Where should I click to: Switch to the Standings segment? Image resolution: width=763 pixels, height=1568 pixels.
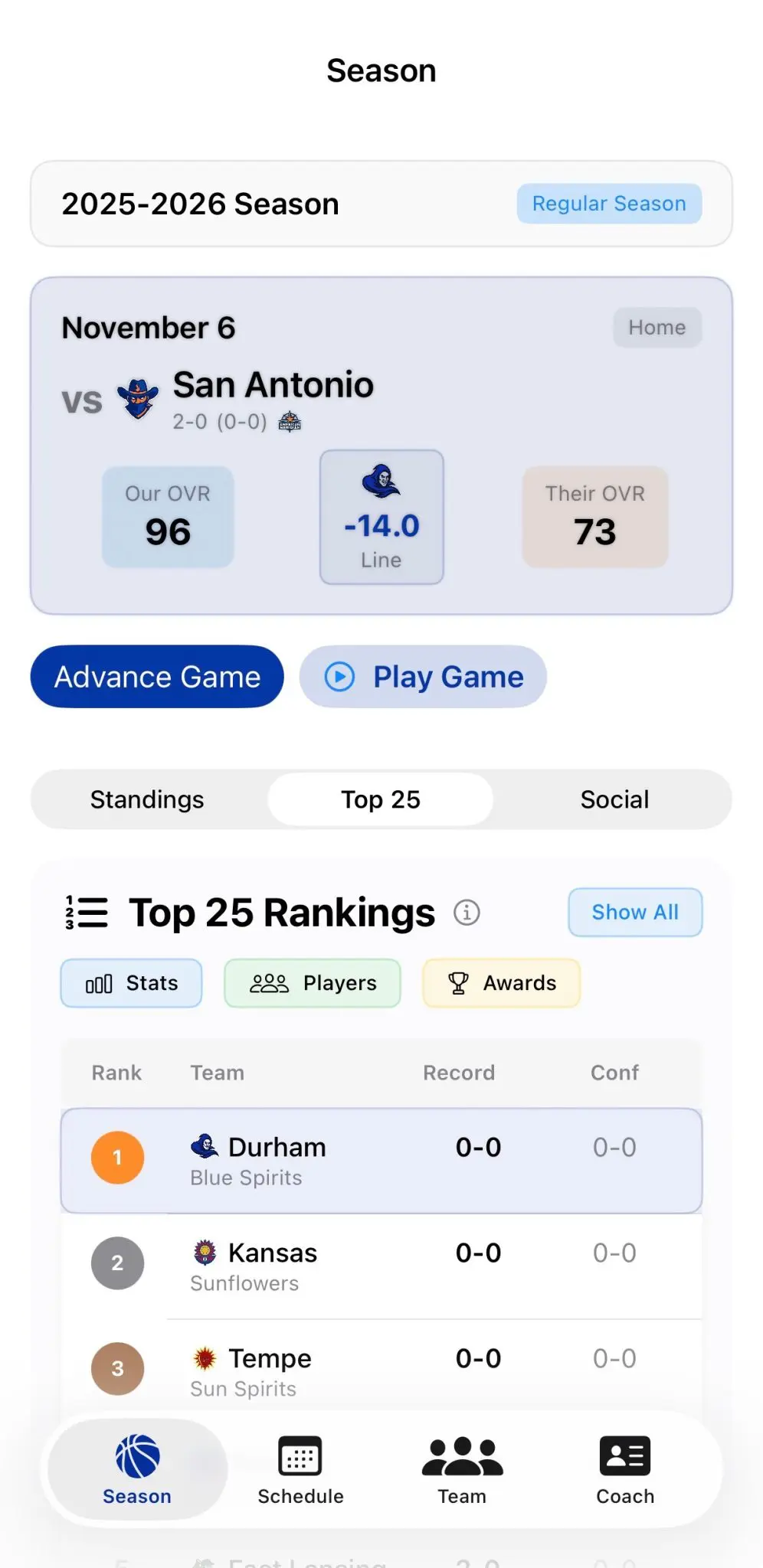(147, 799)
